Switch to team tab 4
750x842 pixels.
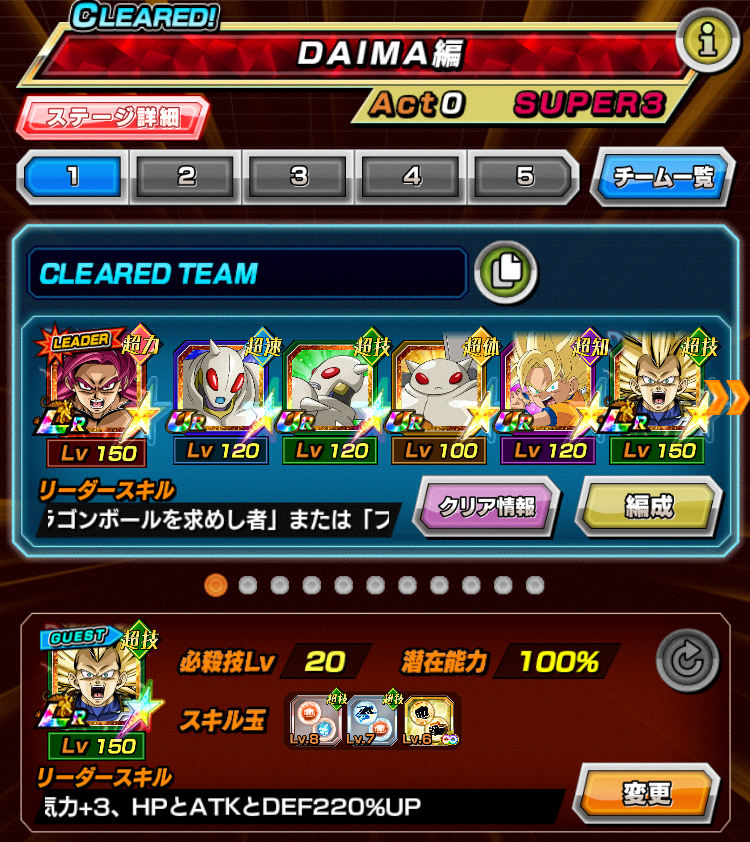pos(412,178)
